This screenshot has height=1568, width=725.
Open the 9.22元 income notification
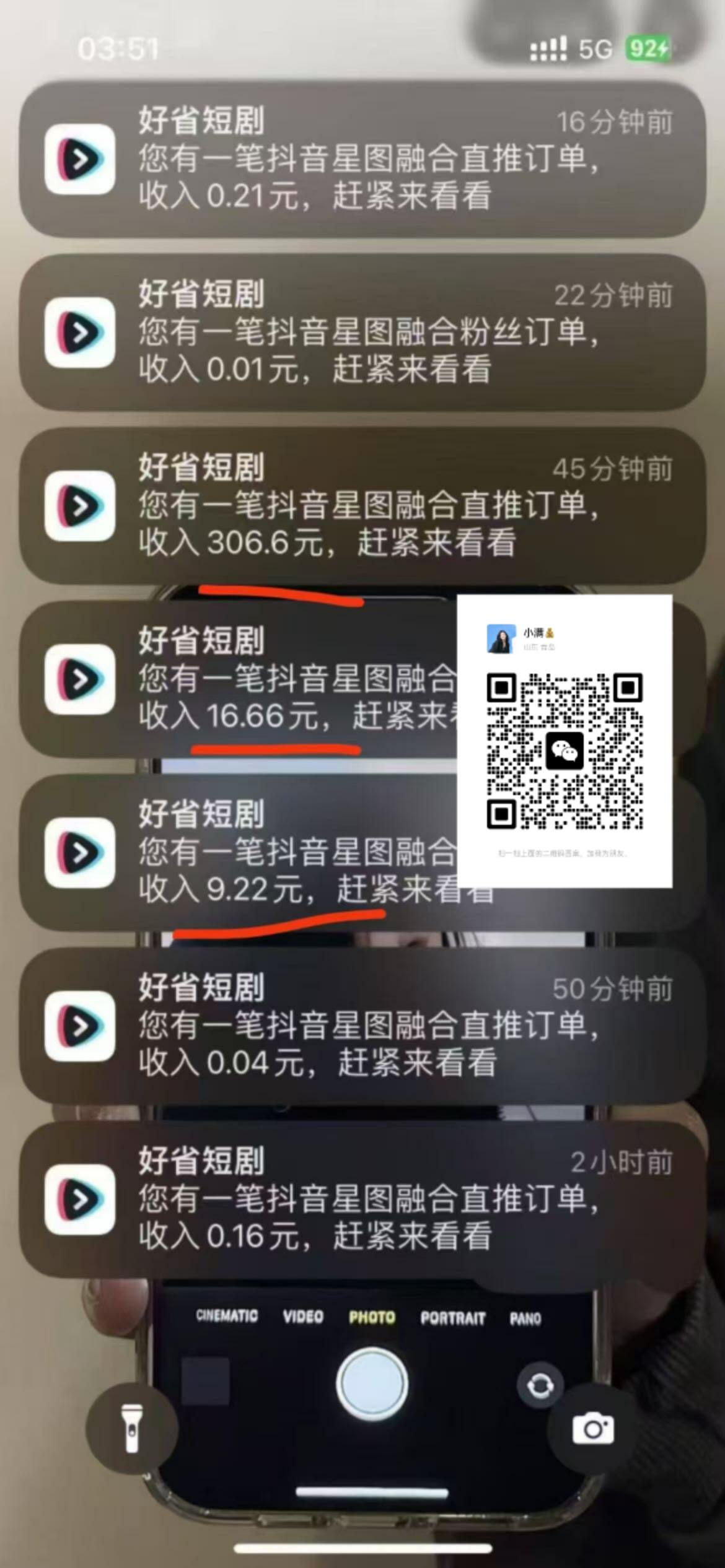pos(248,852)
